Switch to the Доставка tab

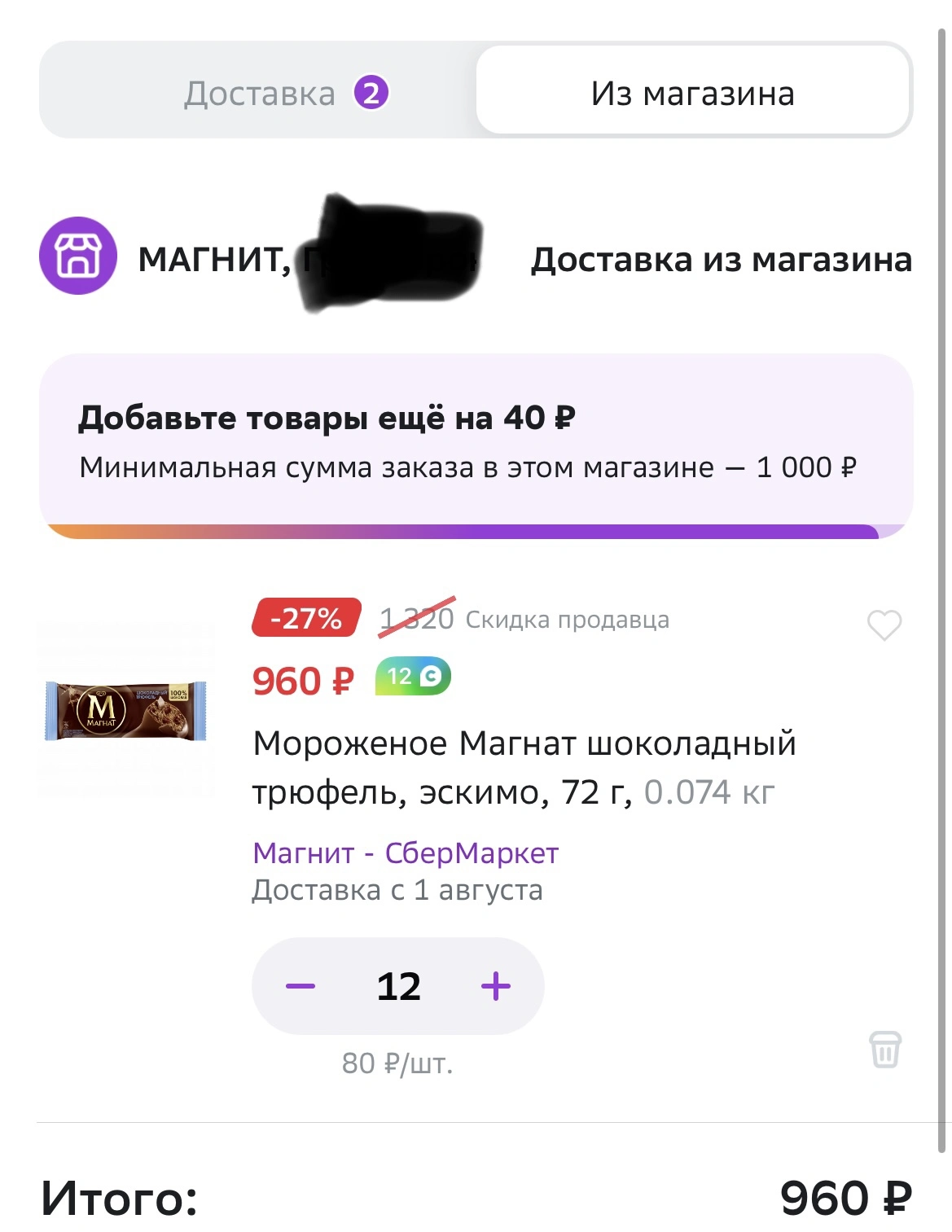point(259,93)
